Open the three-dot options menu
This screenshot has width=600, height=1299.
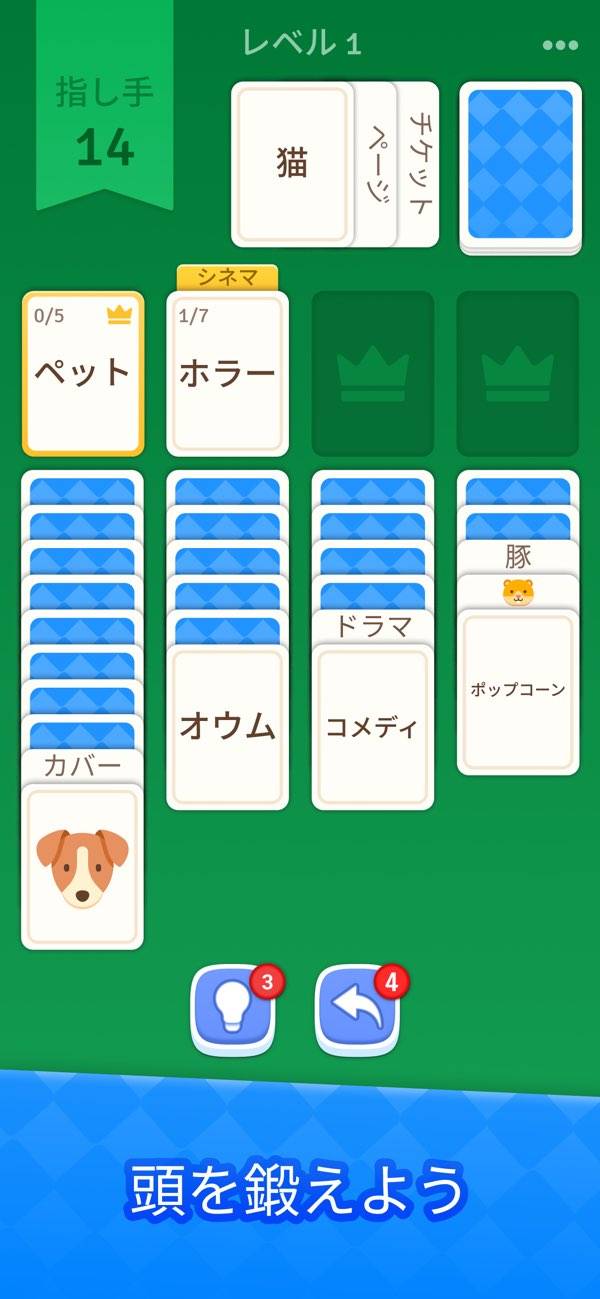[560, 45]
